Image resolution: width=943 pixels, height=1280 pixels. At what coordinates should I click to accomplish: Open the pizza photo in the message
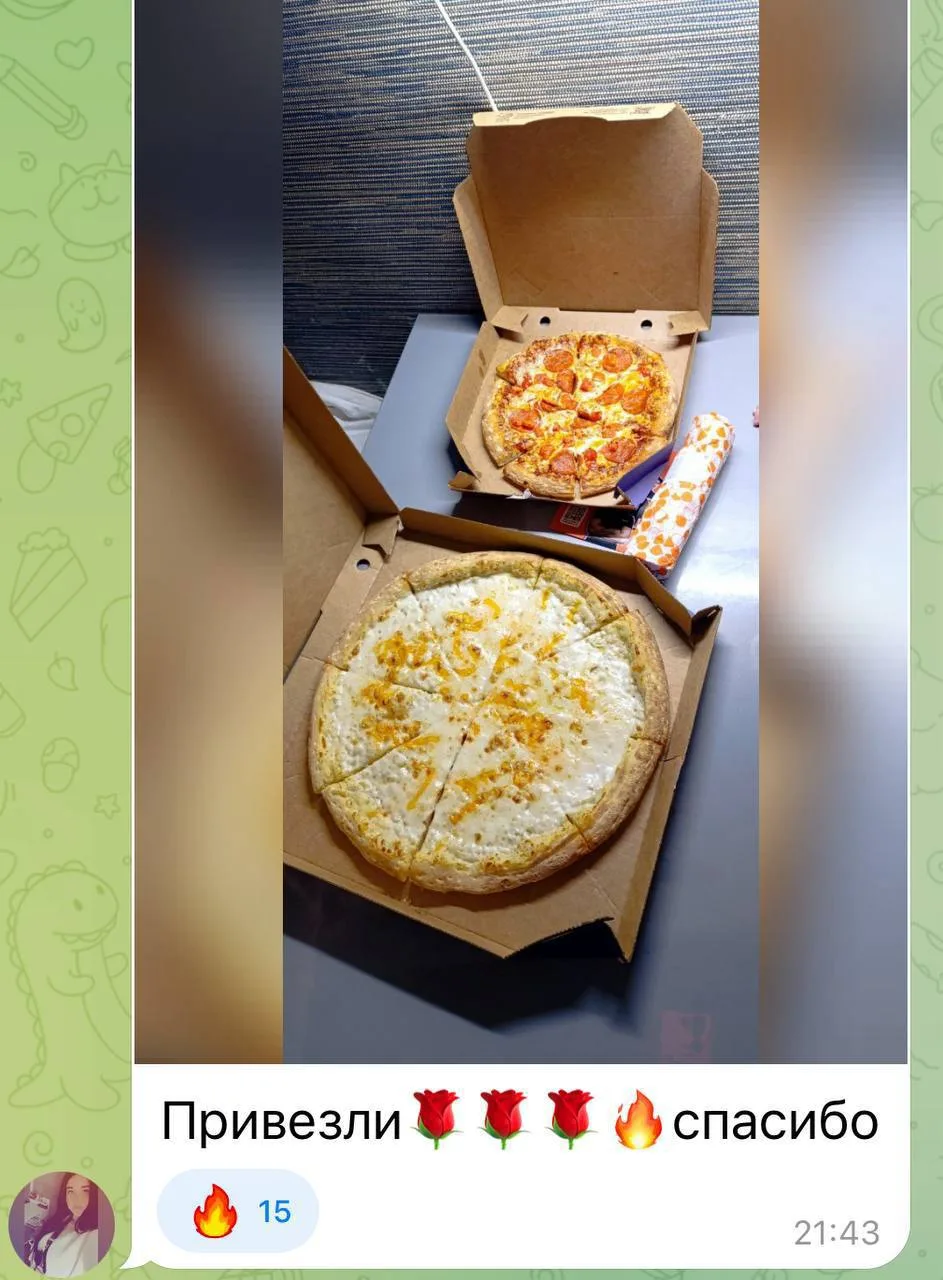point(521,531)
